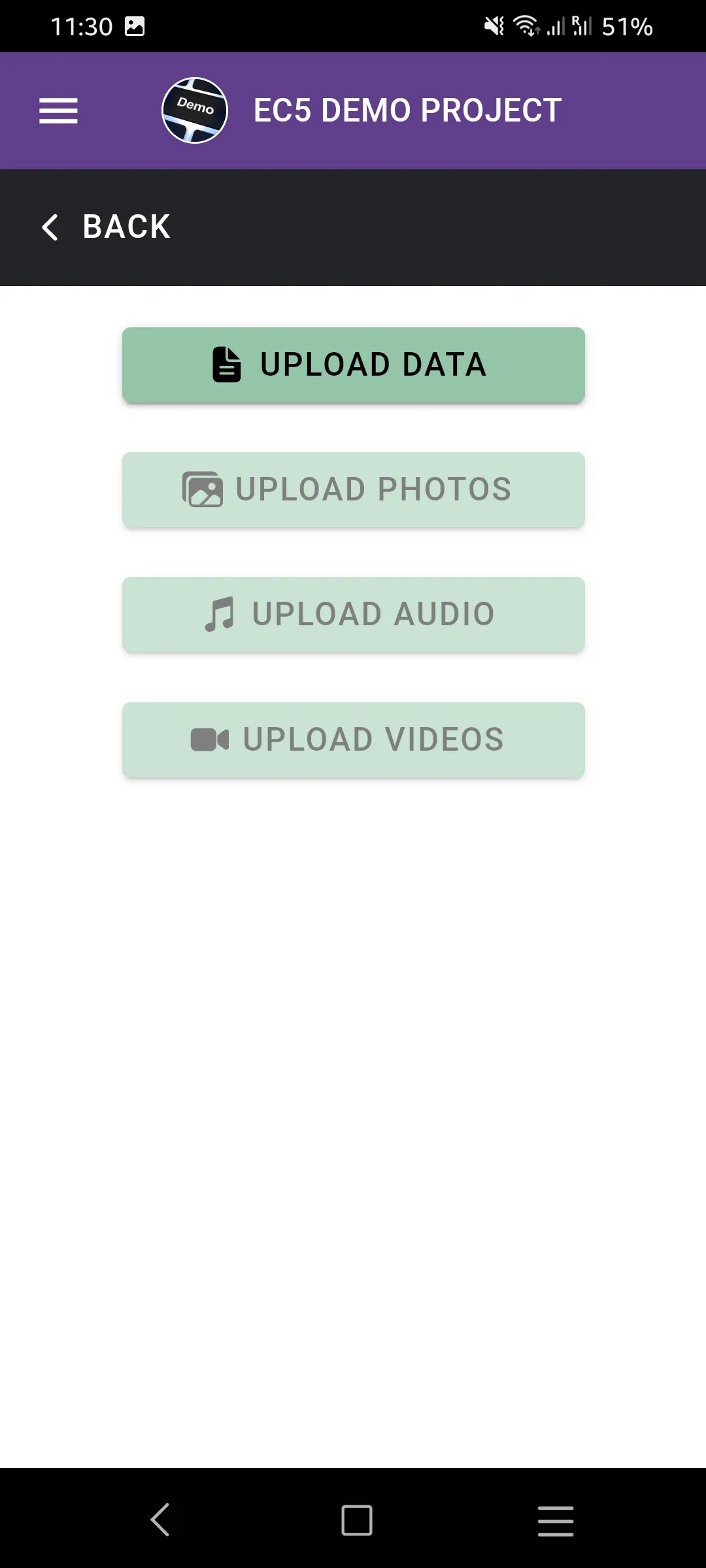Viewport: 706px width, 1568px height.
Task: Tap the EC5 DEMO PROJECT title
Action: (x=406, y=110)
